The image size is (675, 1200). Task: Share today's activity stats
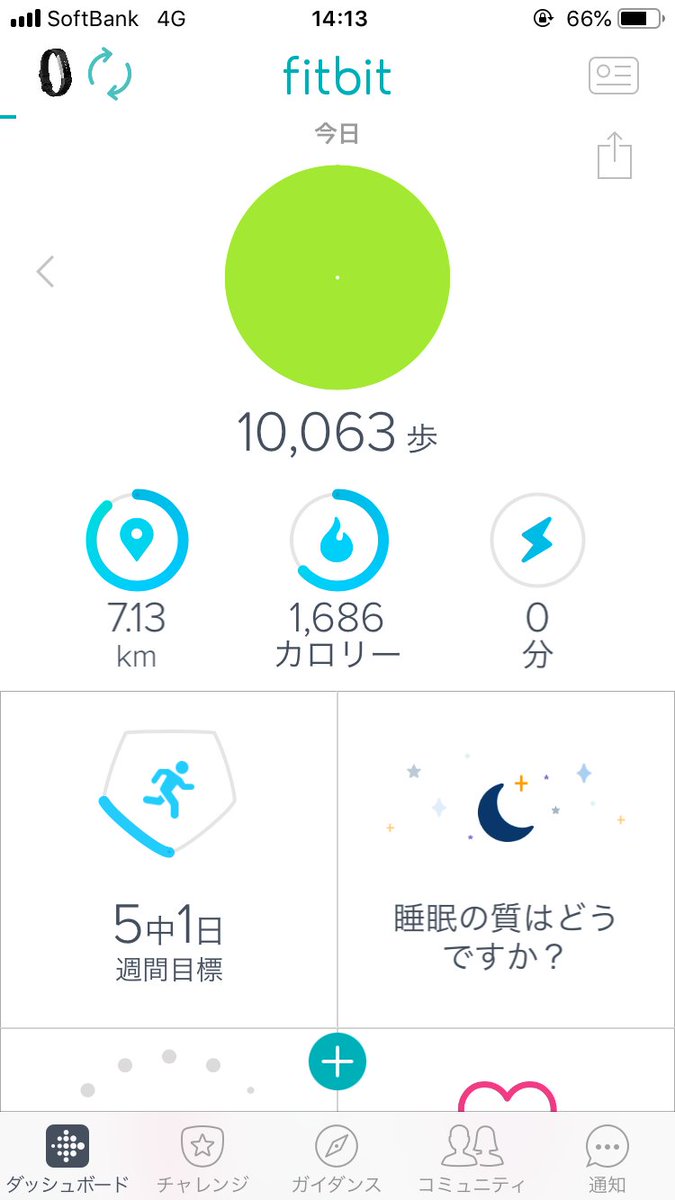pos(615,156)
